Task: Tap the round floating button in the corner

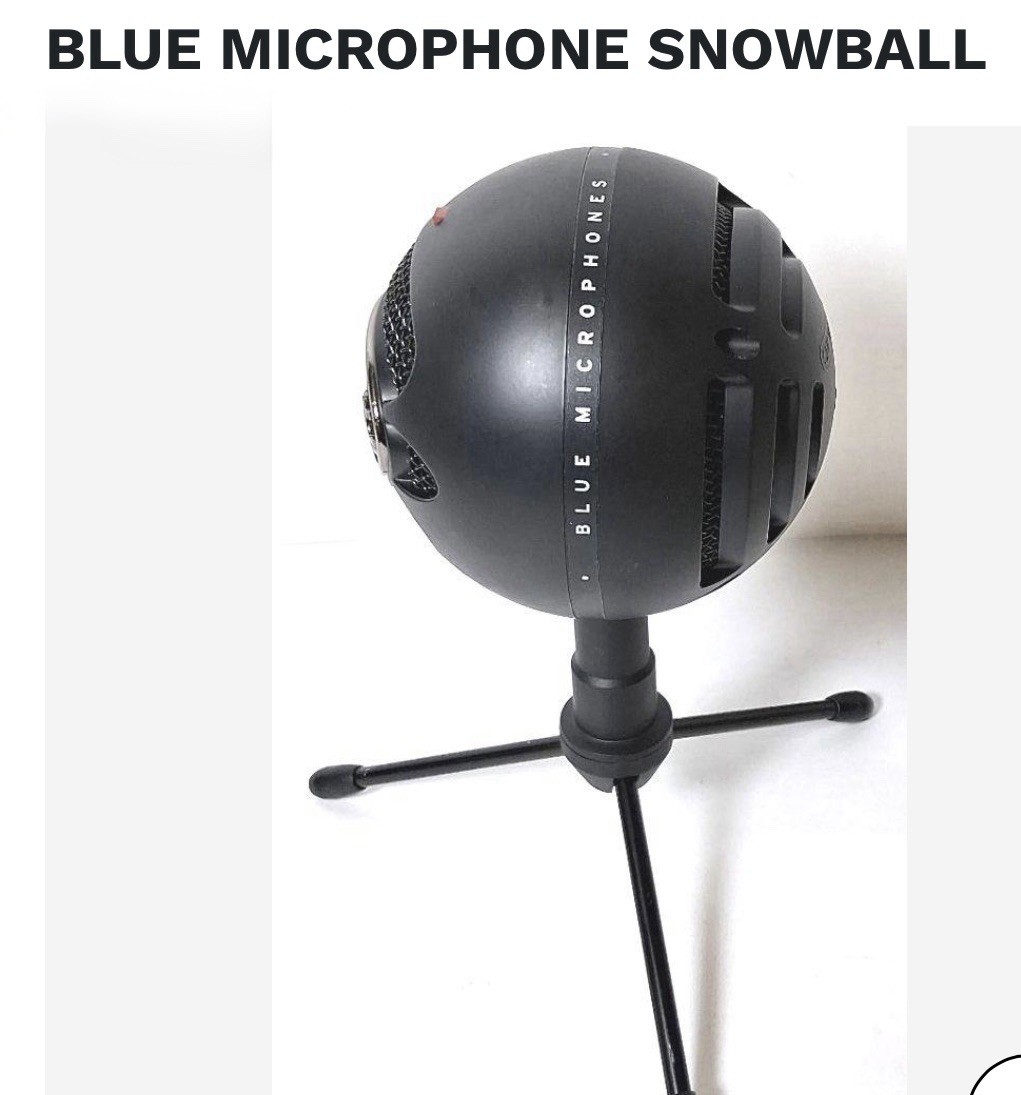Action: click(x=1003, y=1080)
